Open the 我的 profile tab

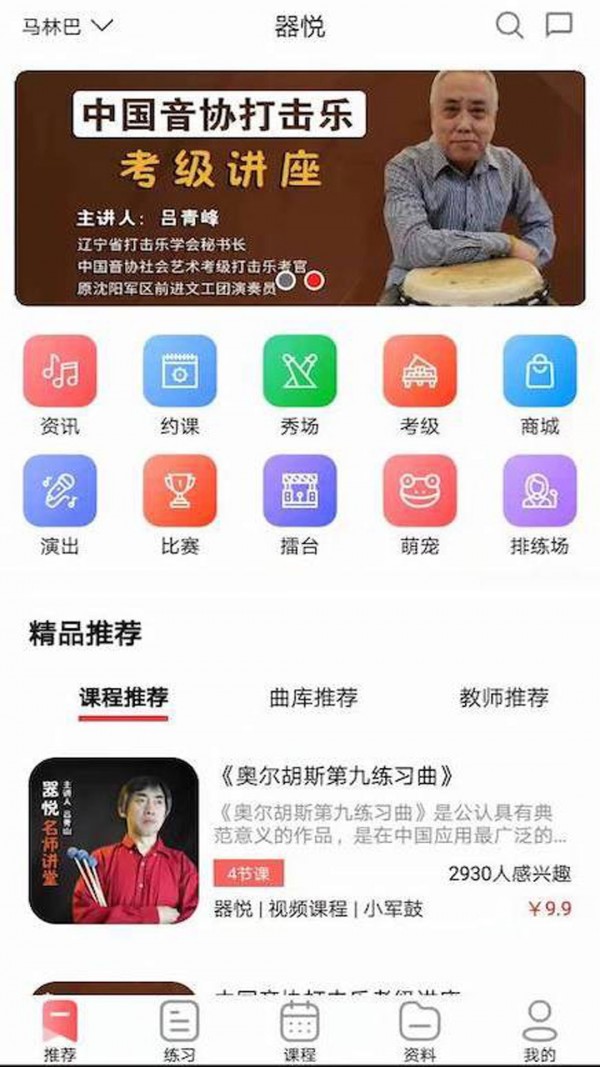coord(540,1031)
